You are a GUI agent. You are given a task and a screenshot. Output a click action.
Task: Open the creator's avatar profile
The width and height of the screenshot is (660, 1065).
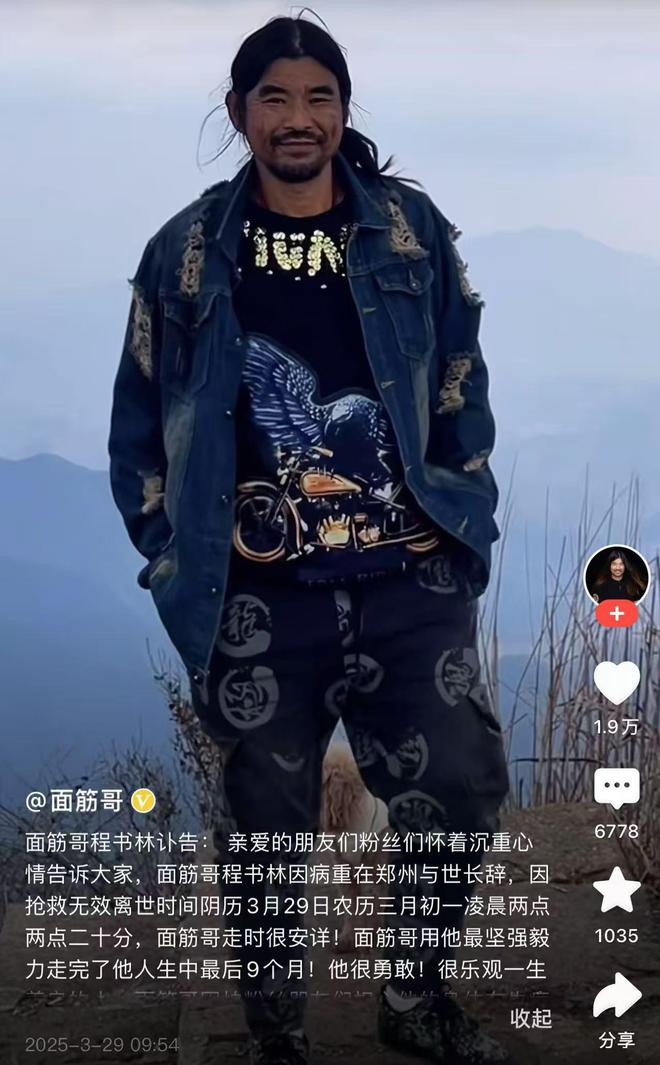[616, 575]
